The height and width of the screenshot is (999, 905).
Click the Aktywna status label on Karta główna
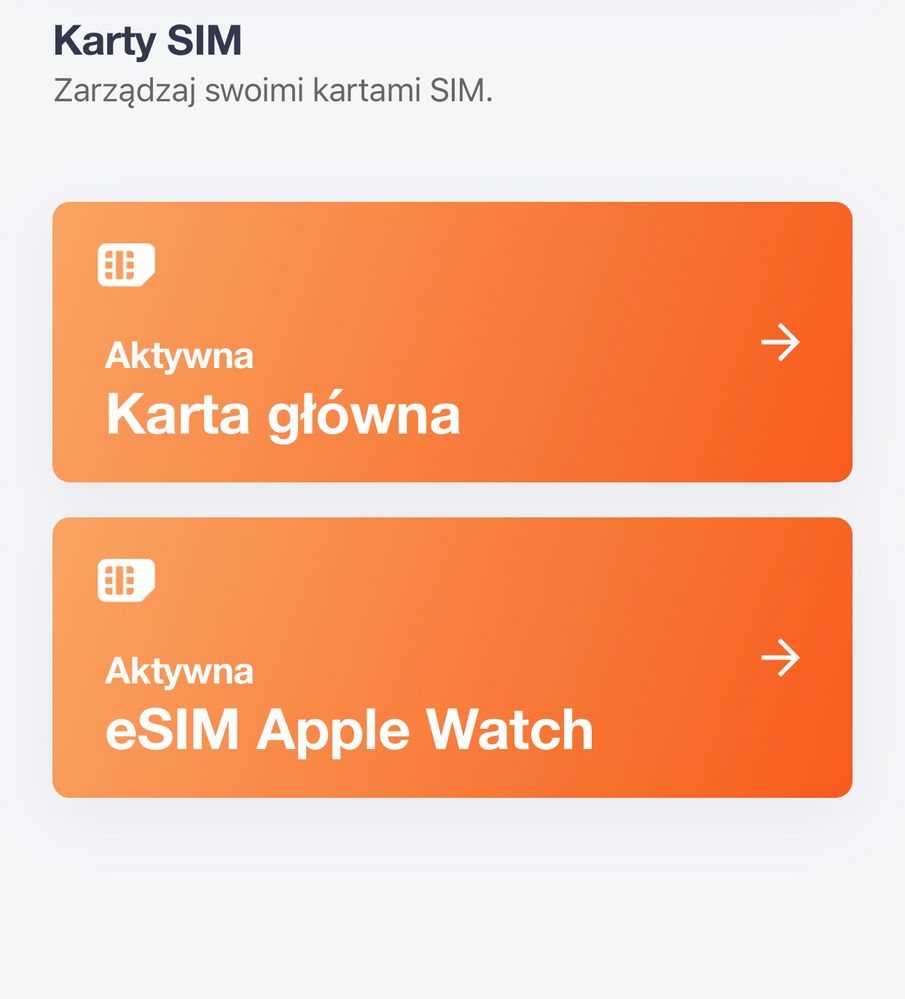click(180, 356)
